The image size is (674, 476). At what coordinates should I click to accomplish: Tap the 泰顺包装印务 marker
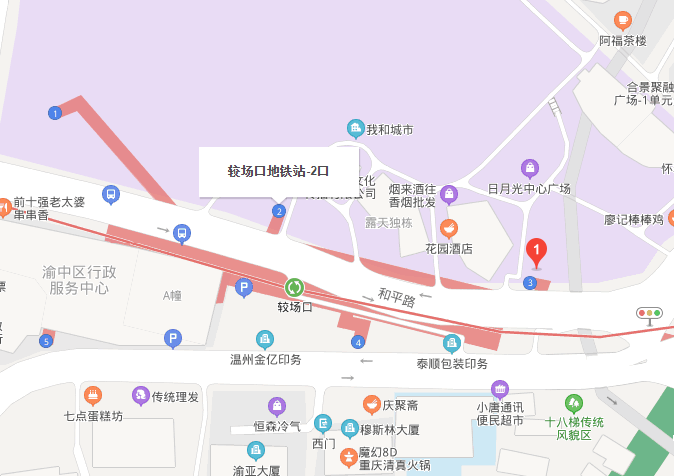452,343
